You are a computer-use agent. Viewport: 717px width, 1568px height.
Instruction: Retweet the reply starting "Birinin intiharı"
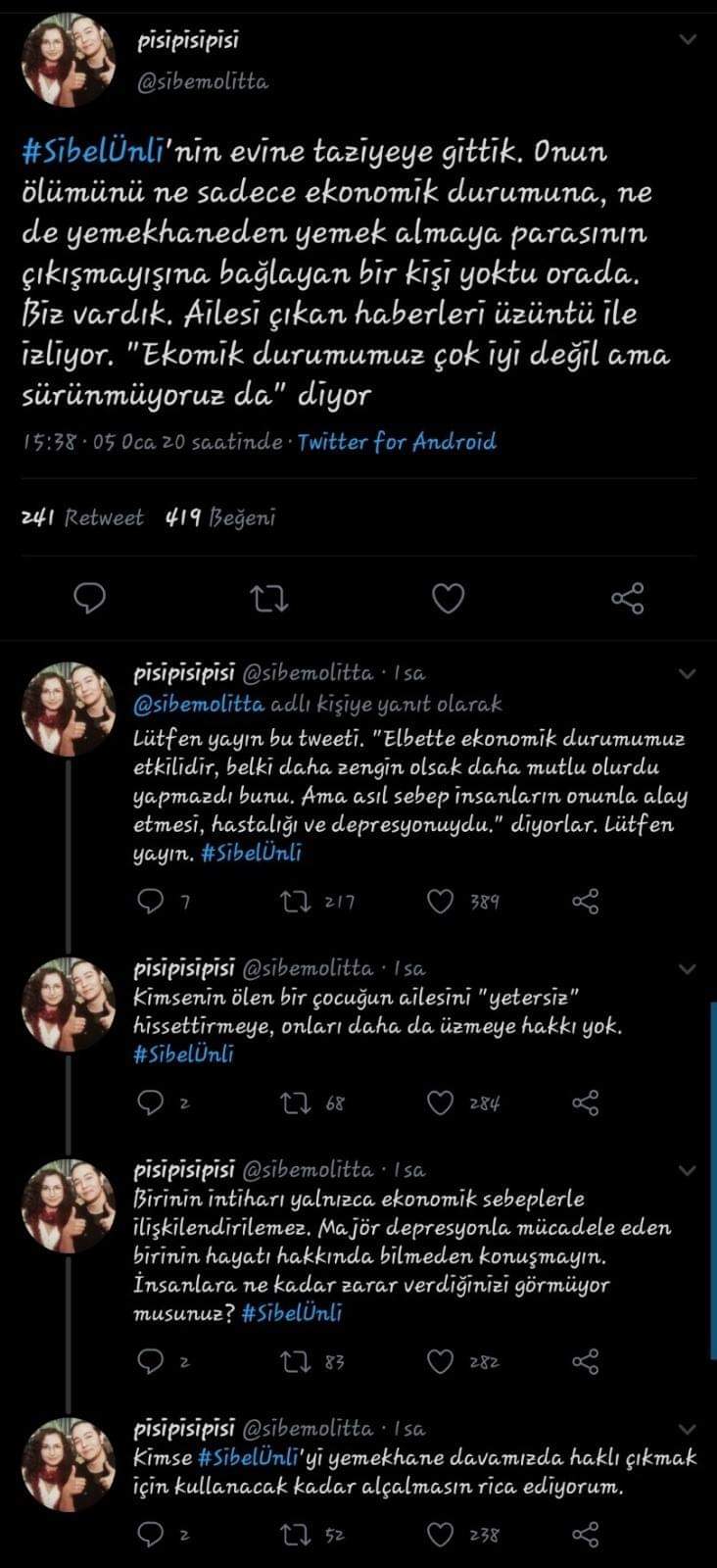click(295, 1362)
